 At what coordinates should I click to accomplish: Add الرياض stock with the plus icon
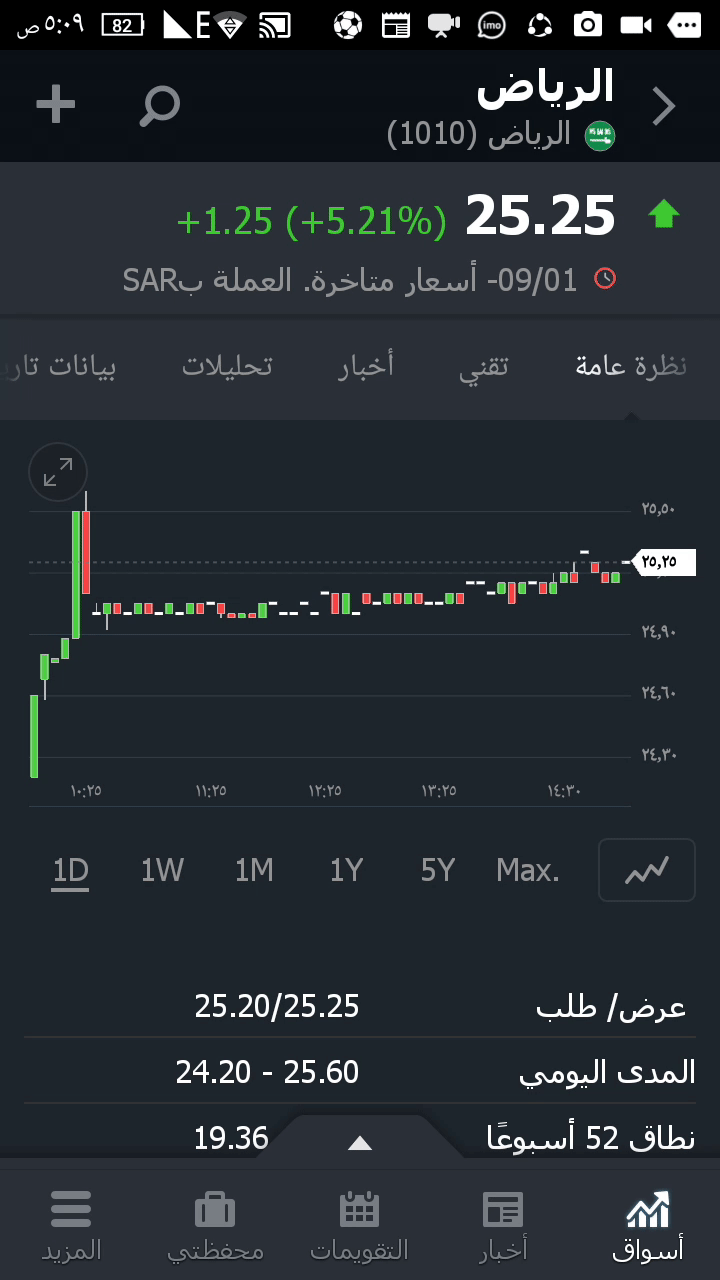coord(56,105)
